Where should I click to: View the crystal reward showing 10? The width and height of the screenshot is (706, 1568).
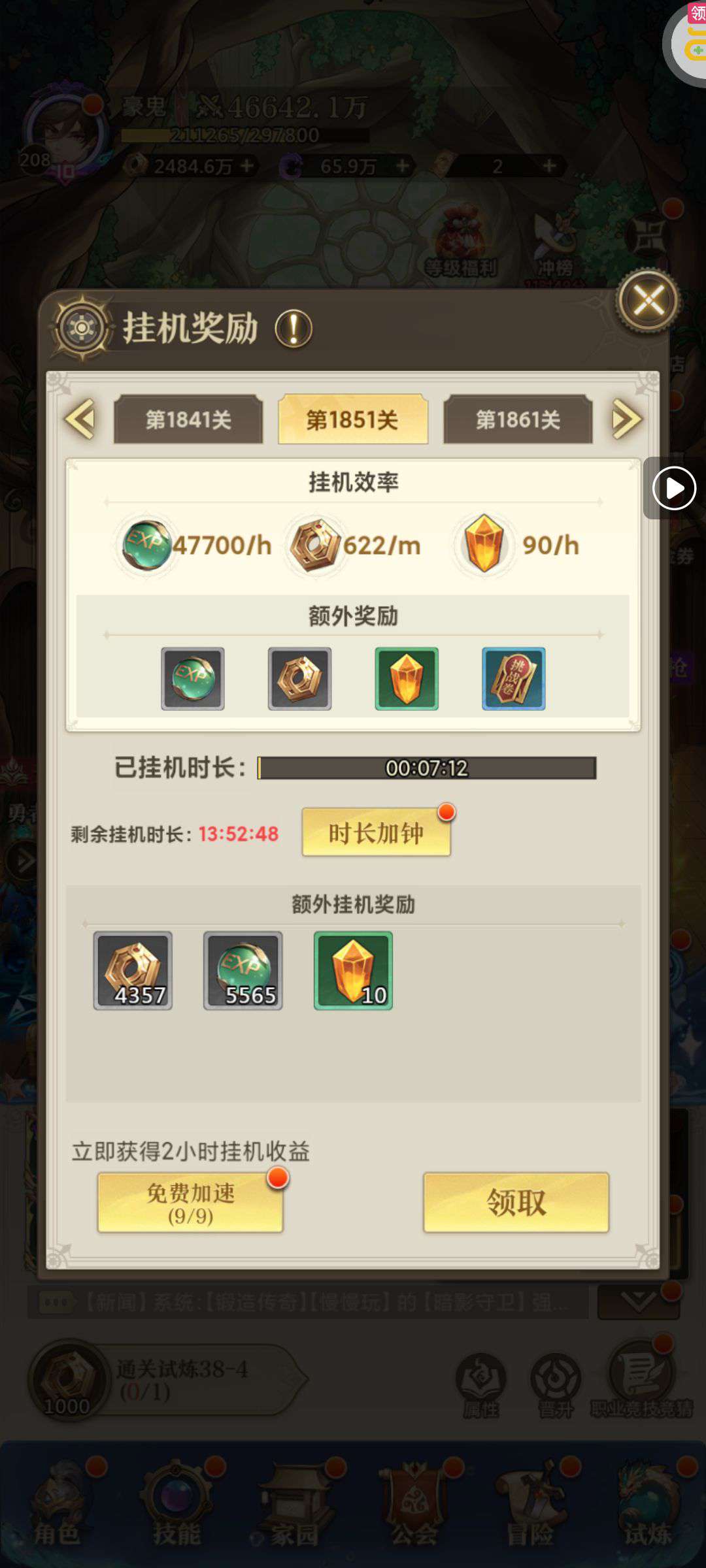coord(353,971)
